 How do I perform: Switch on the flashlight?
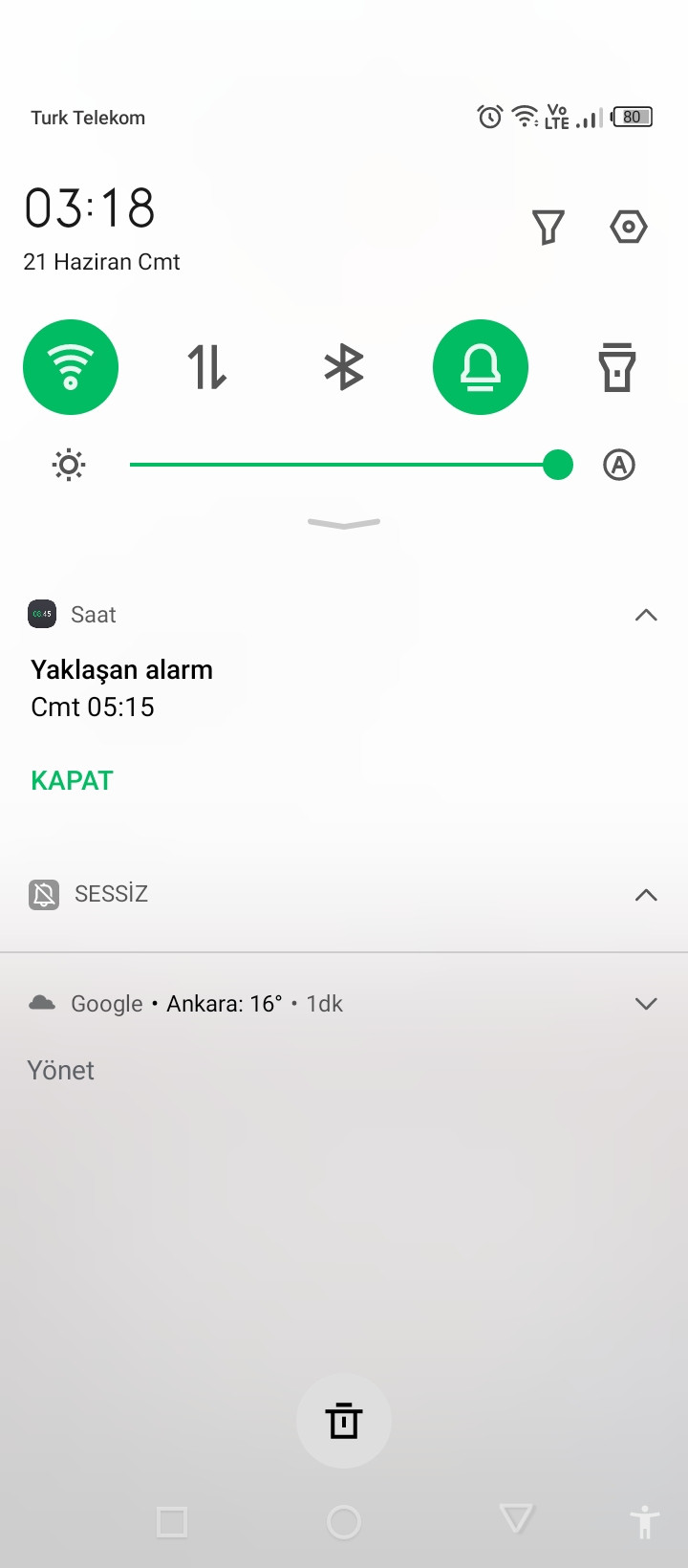[617, 367]
